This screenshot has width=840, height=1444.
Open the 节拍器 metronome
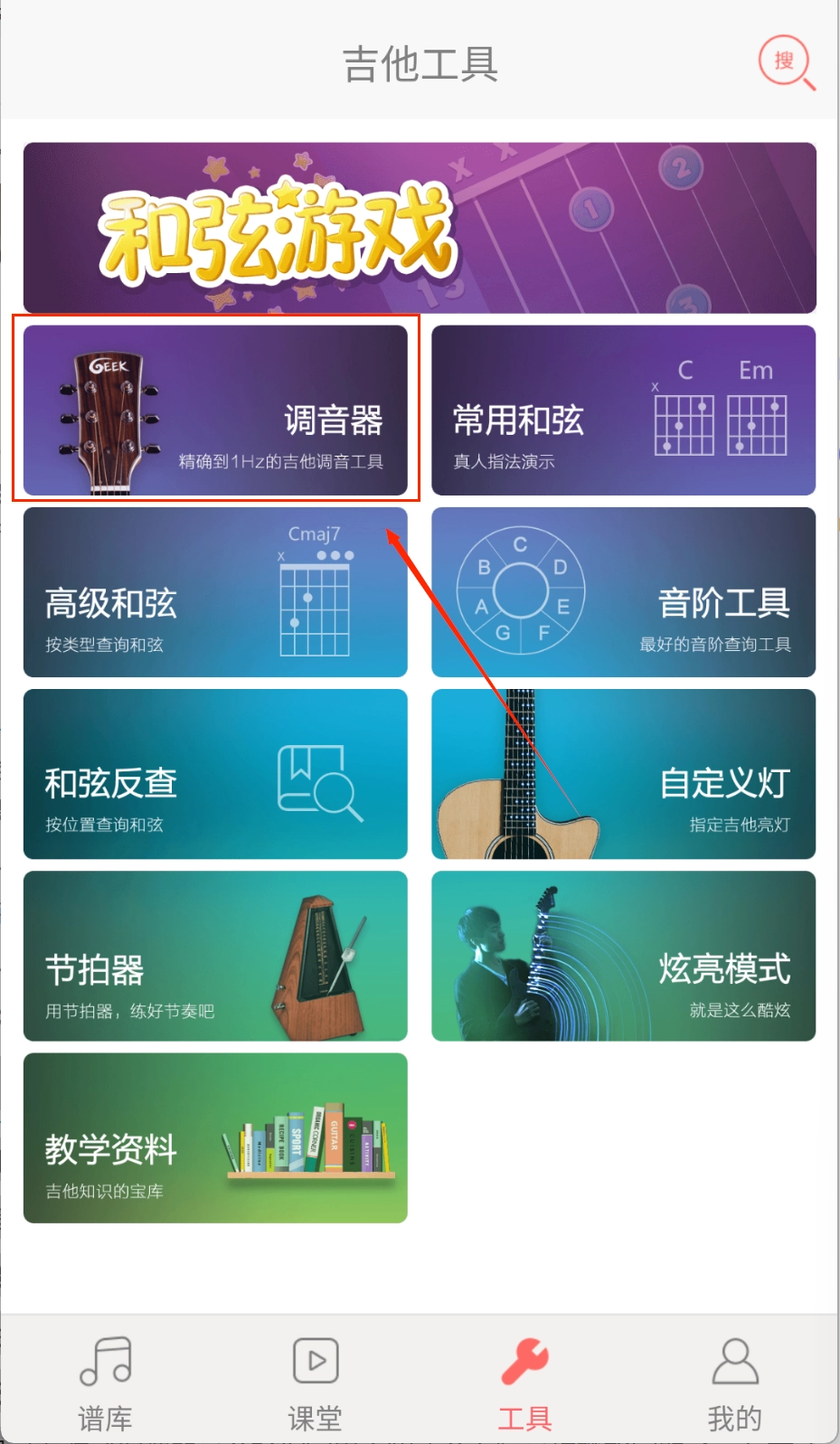click(215, 956)
